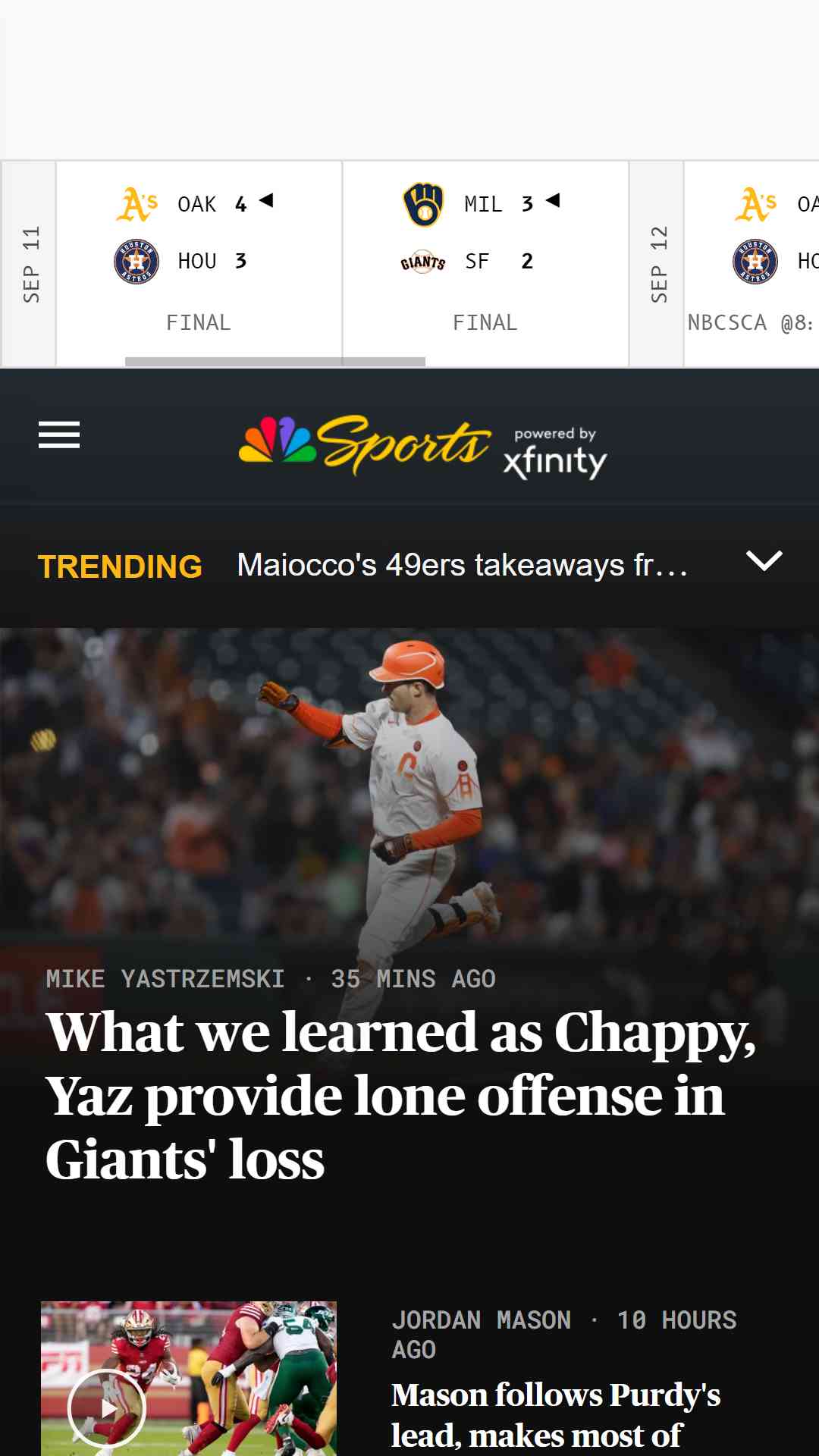The width and height of the screenshot is (819, 1456).
Task: Open the Mike Yastrzemski tag
Action: (x=165, y=979)
